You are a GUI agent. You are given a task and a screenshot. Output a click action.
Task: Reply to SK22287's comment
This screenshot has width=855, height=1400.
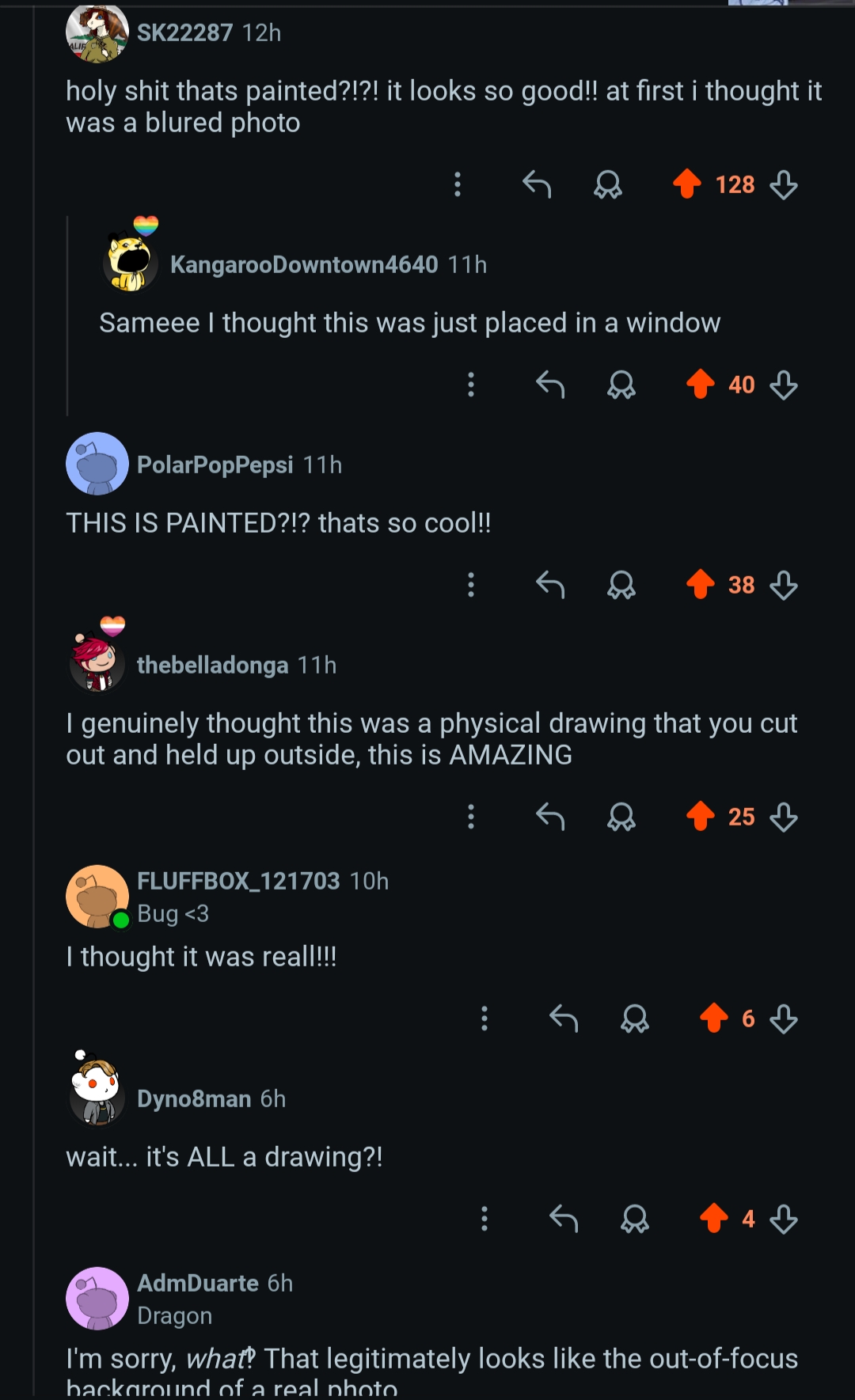(537, 184)
